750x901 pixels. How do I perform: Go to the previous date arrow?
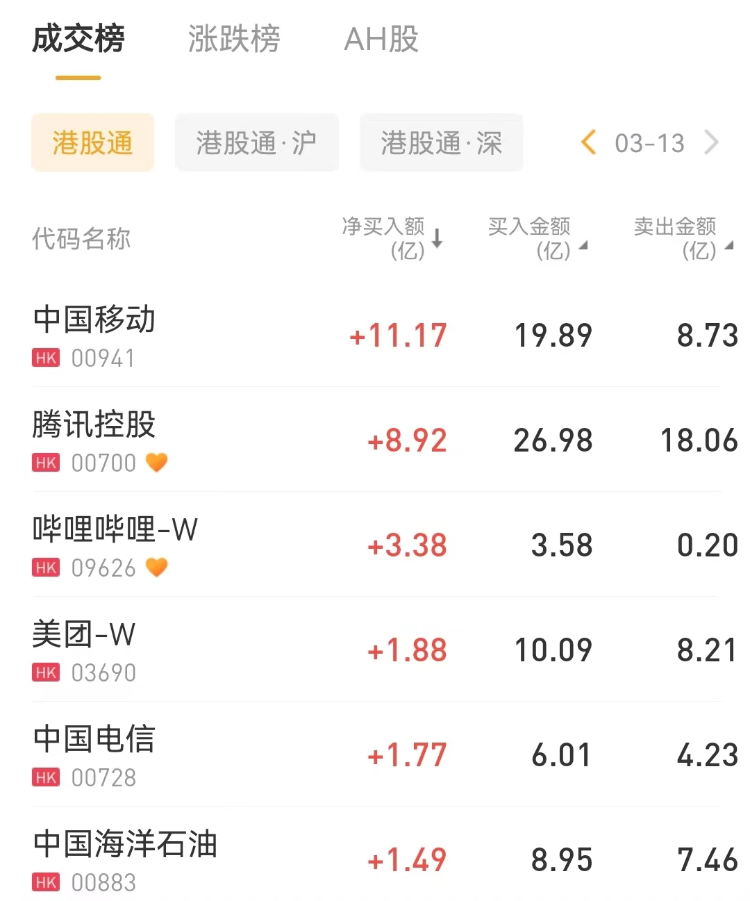click(x=589, y=143)
